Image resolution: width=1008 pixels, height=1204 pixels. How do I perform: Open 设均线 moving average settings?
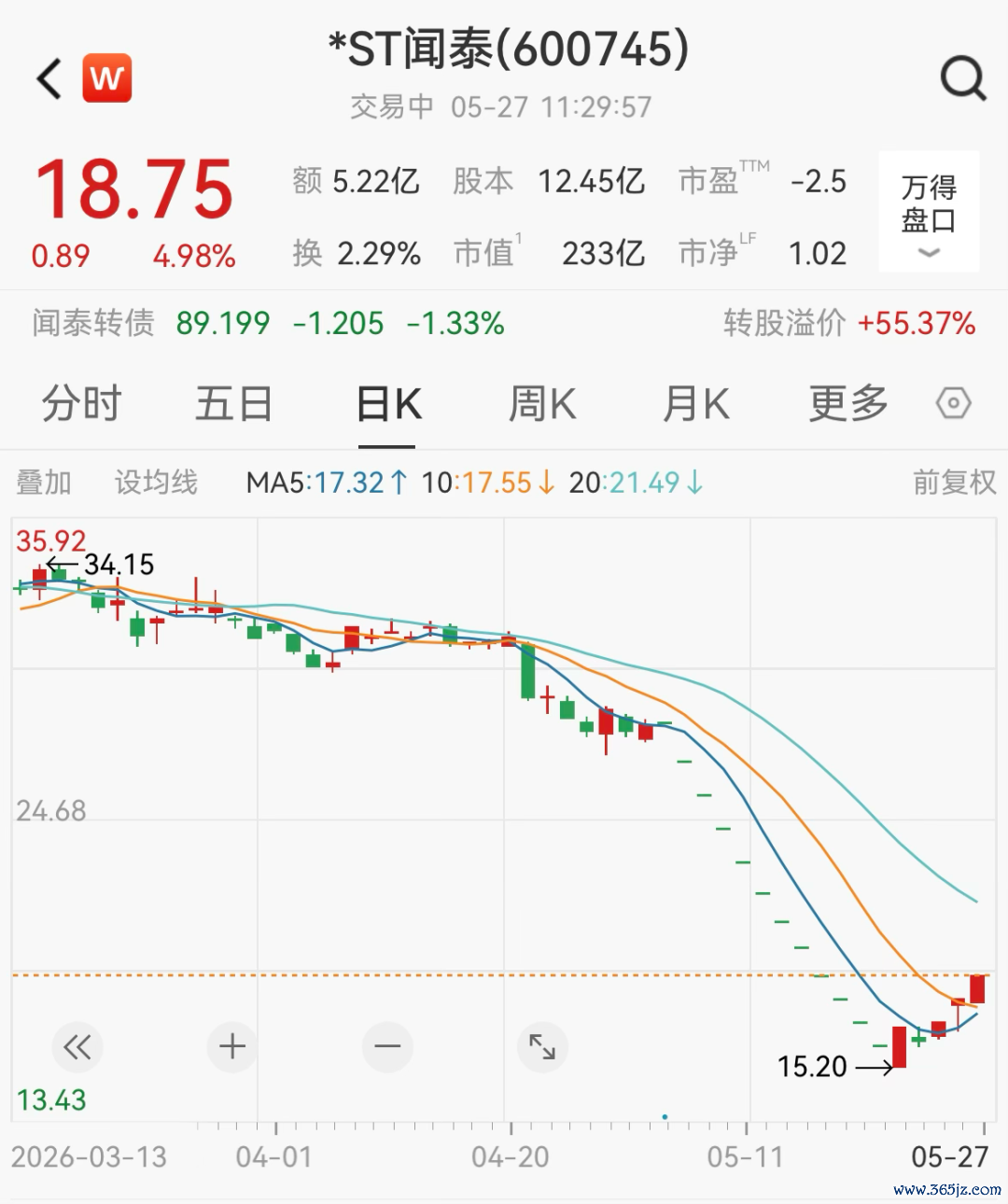(x=156, y=483)
